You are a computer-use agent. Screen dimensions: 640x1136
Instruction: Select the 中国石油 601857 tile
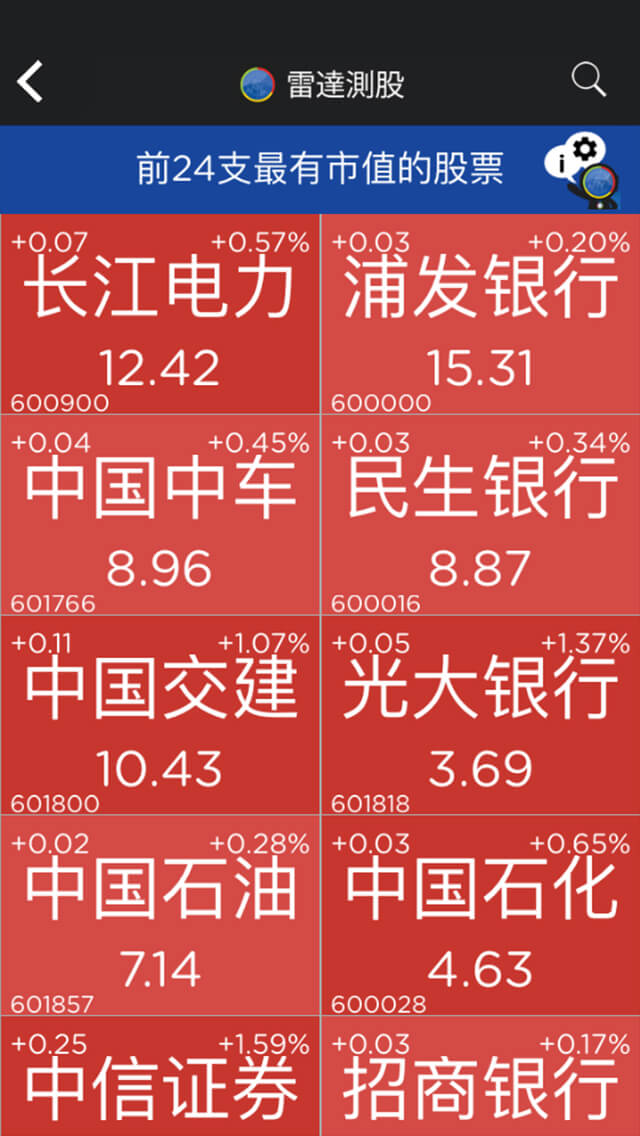pos(159,916)
